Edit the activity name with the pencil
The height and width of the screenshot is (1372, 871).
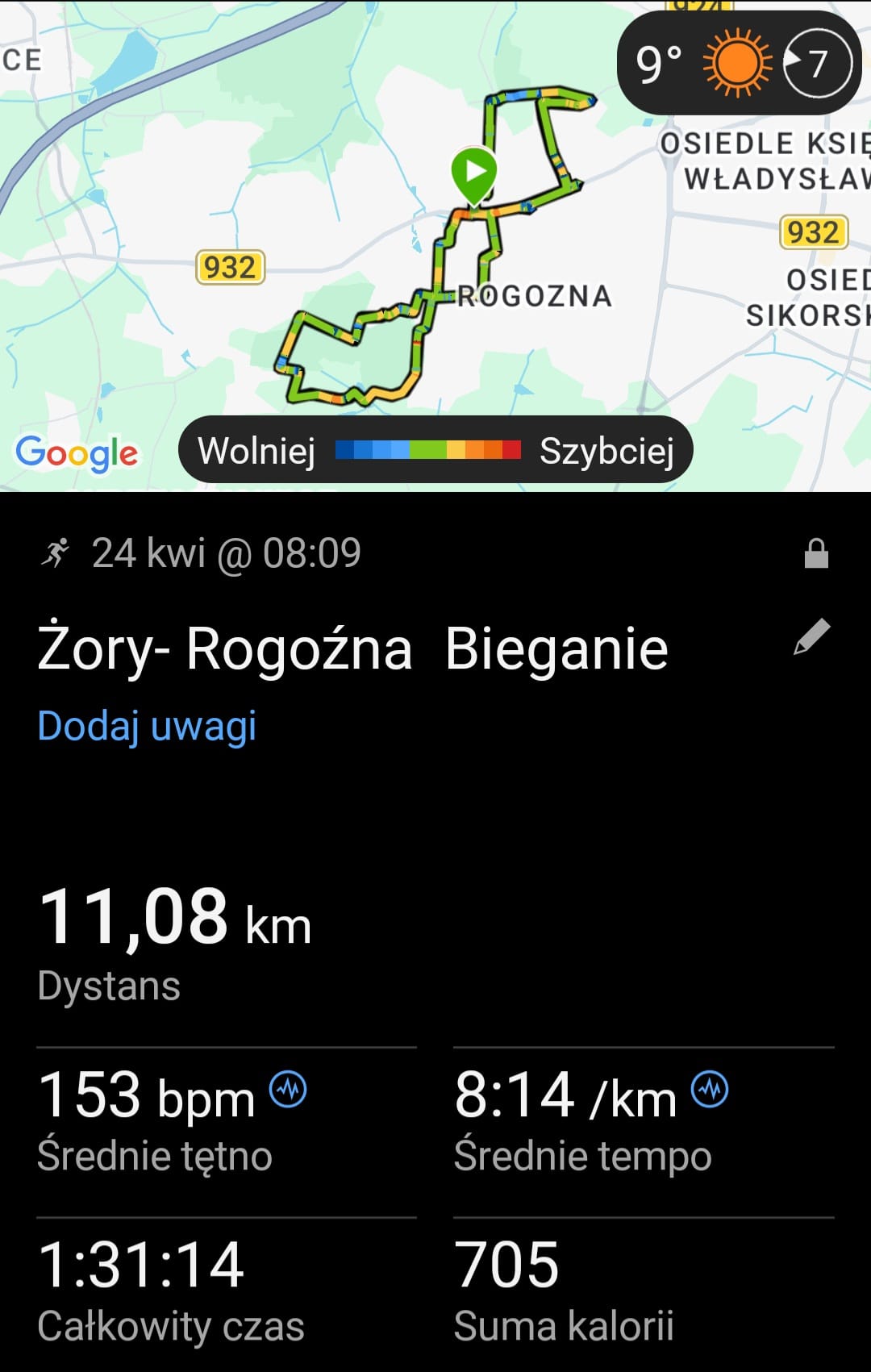click(x=811, y=637)
